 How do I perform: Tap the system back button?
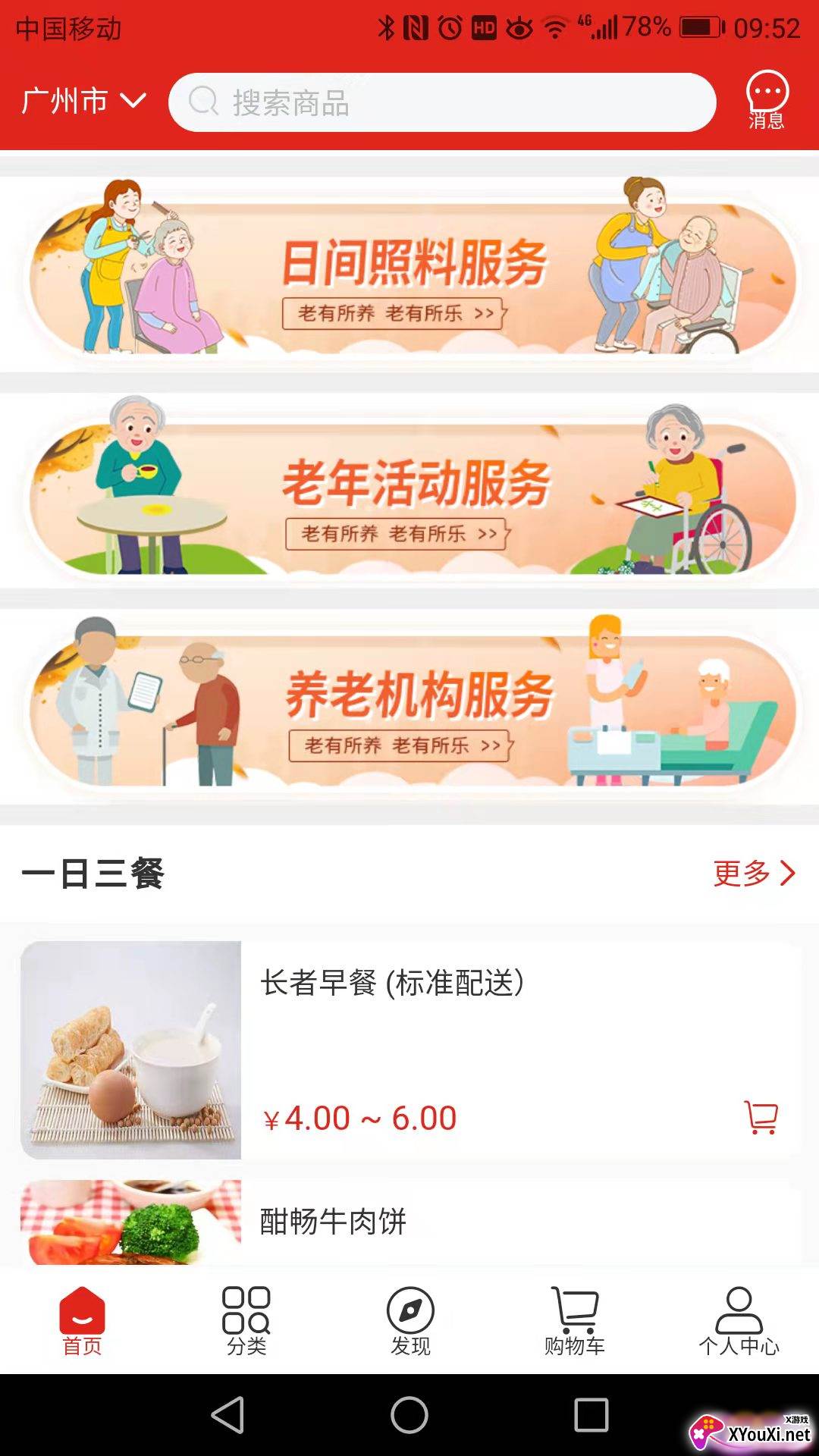pyautogui.click(x=227, y=1415)
